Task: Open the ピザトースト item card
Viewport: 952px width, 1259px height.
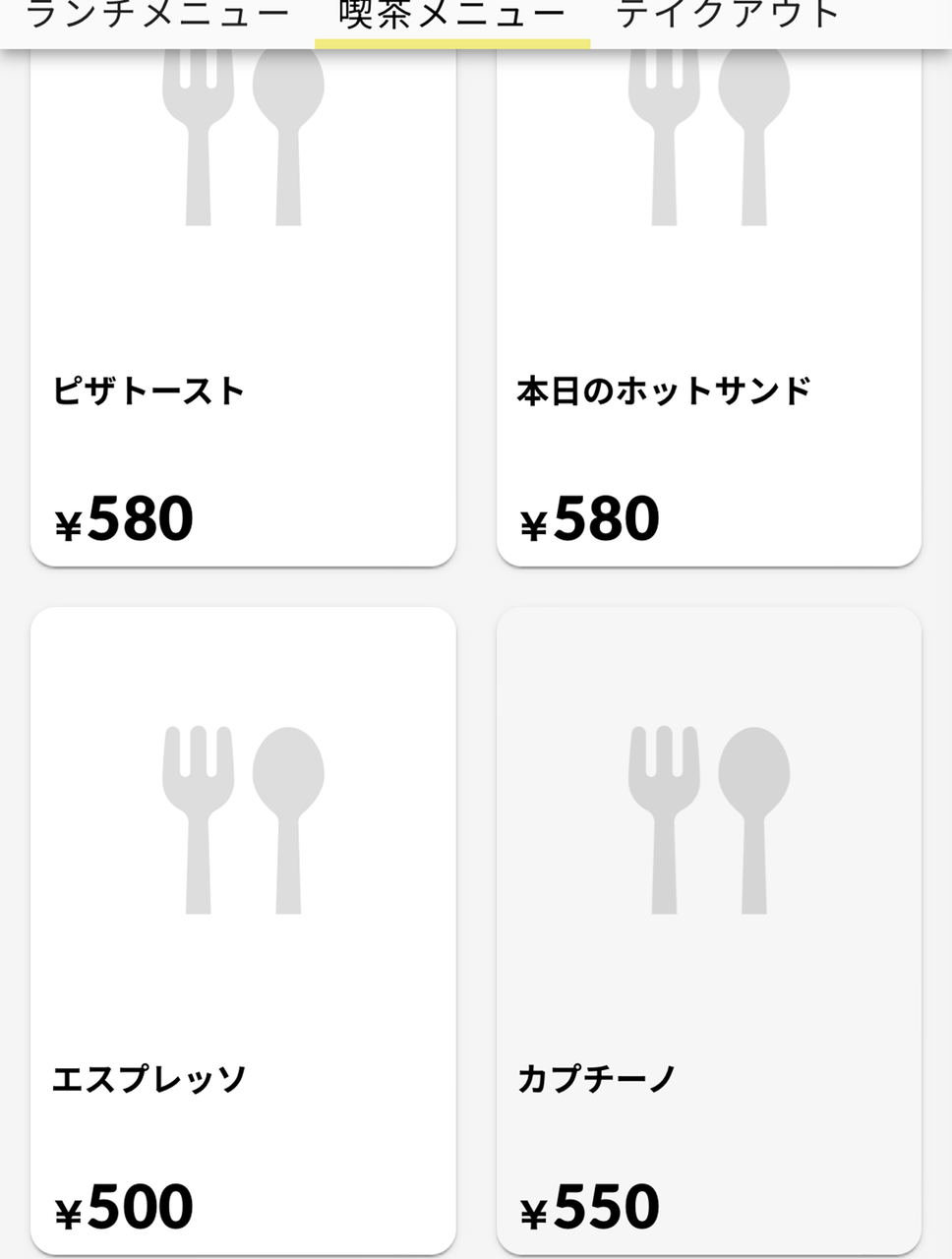Action: point(243,305)
